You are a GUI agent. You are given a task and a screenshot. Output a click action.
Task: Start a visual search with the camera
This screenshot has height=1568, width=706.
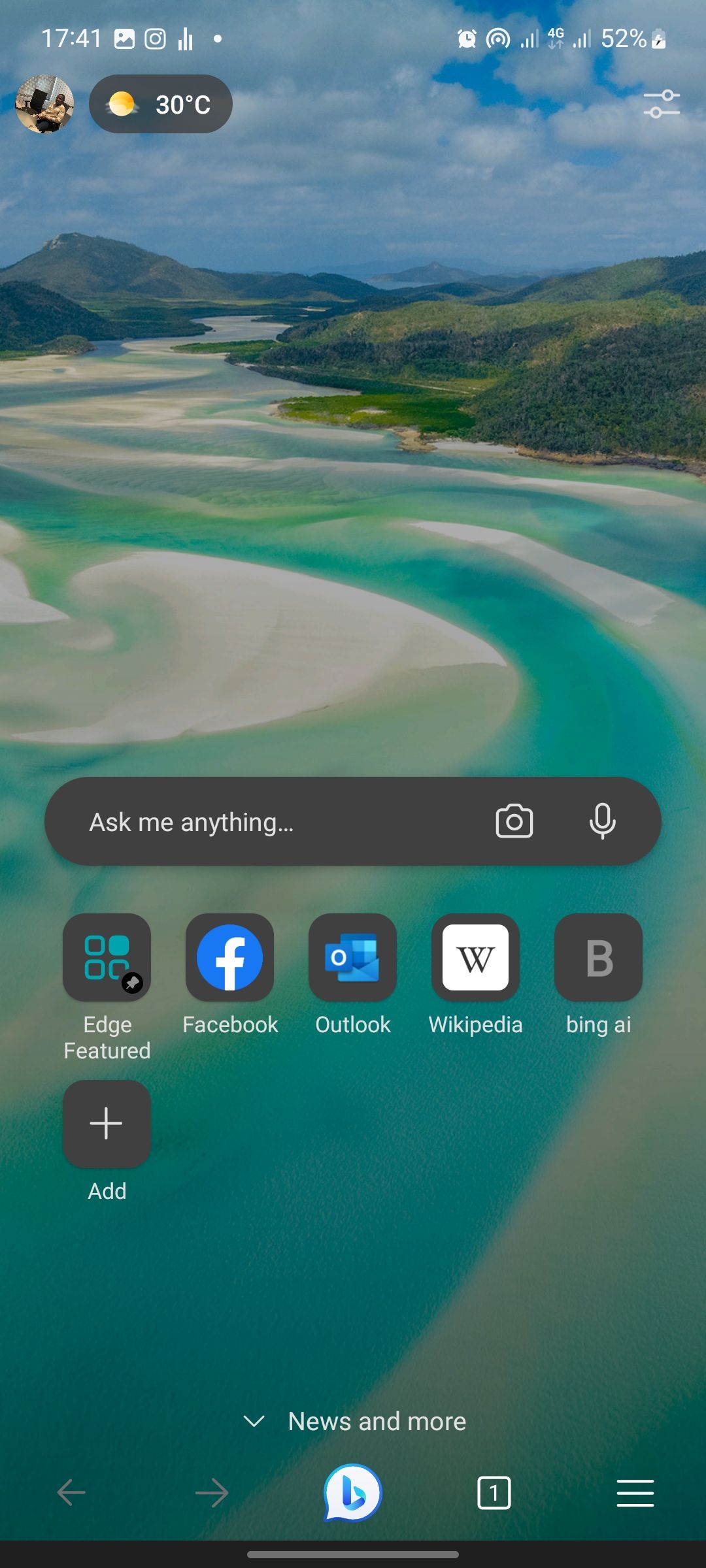[514, 822]
